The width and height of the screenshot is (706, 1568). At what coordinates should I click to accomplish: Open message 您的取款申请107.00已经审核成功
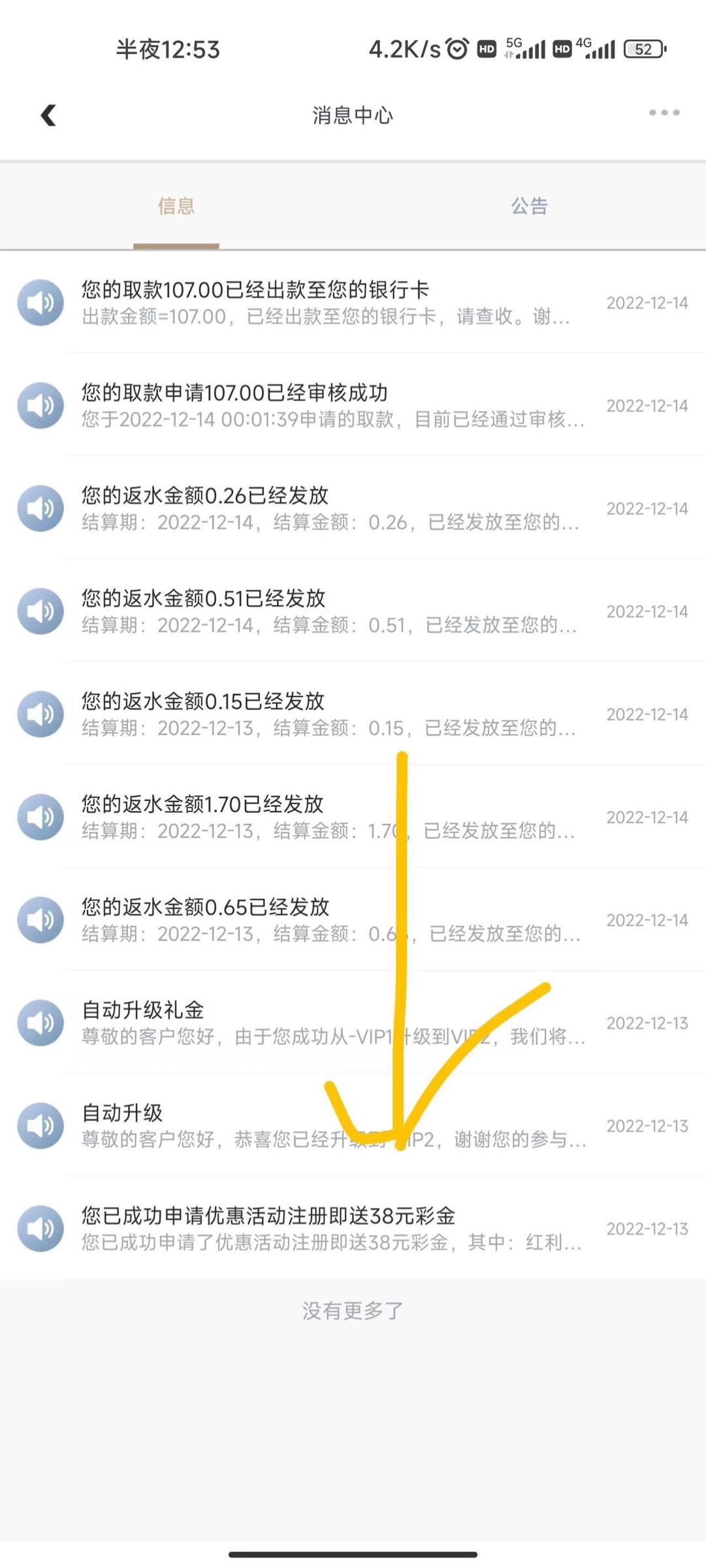[327, 405]
